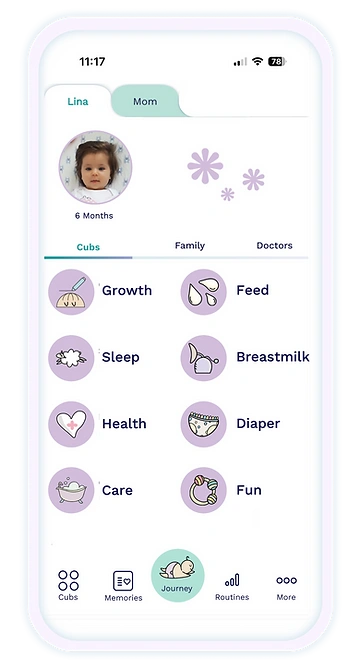This screenshot has width=361, height=669.
Task: Tap the Journey center button
Action: pos(178,576)
